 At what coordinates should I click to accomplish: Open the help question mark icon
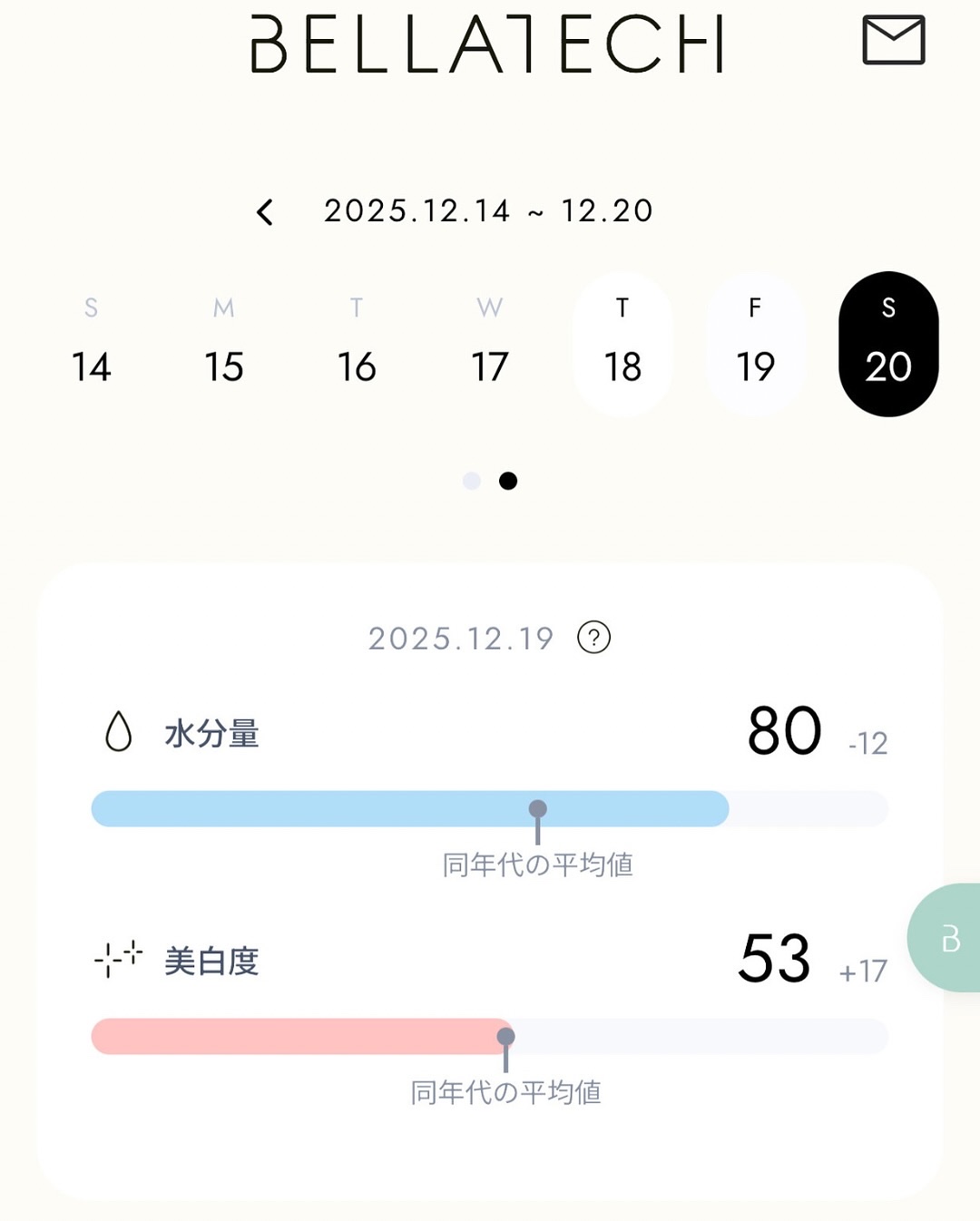[x=593, y=638]
